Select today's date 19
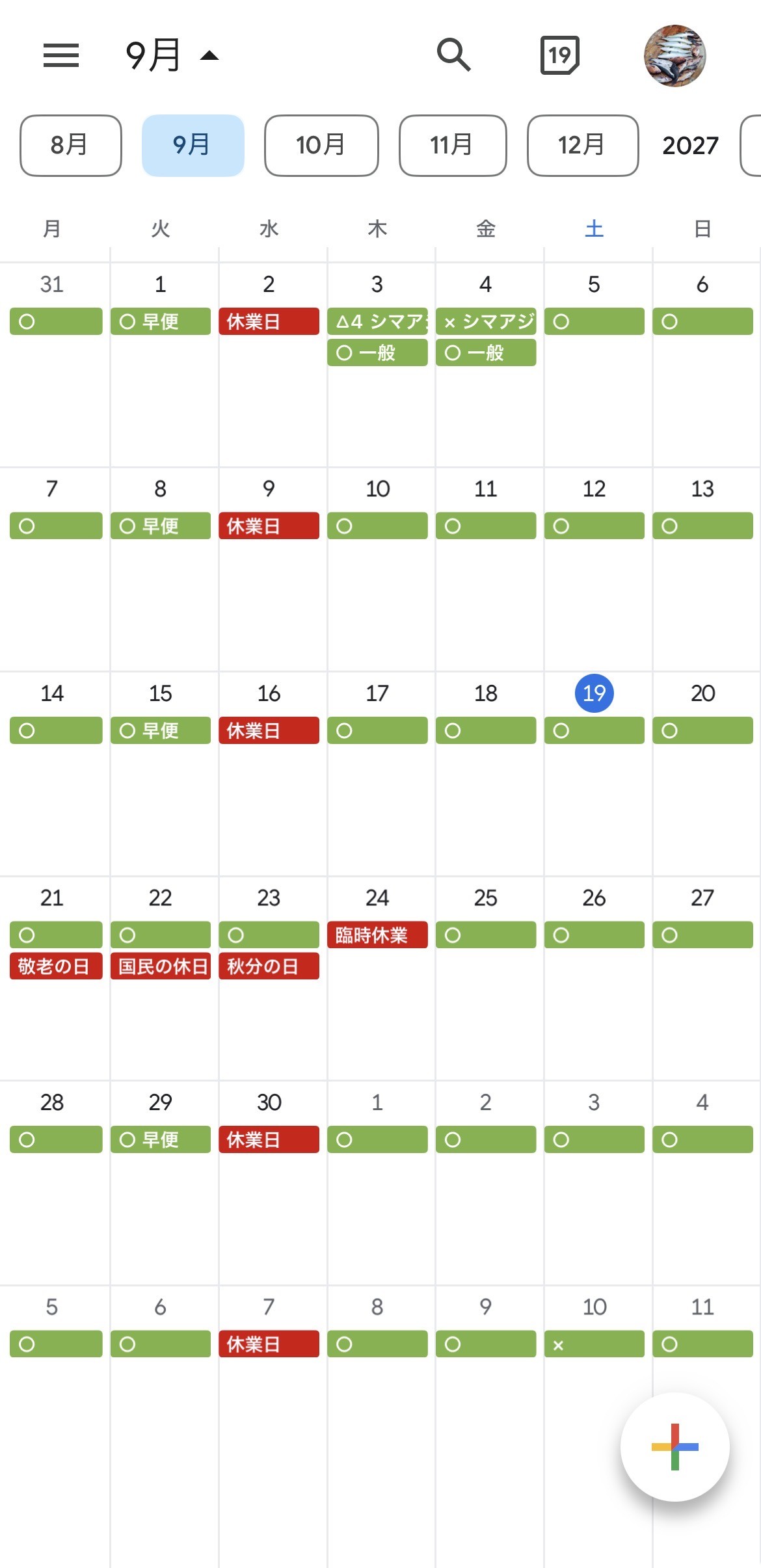 [x=594, y=693]
